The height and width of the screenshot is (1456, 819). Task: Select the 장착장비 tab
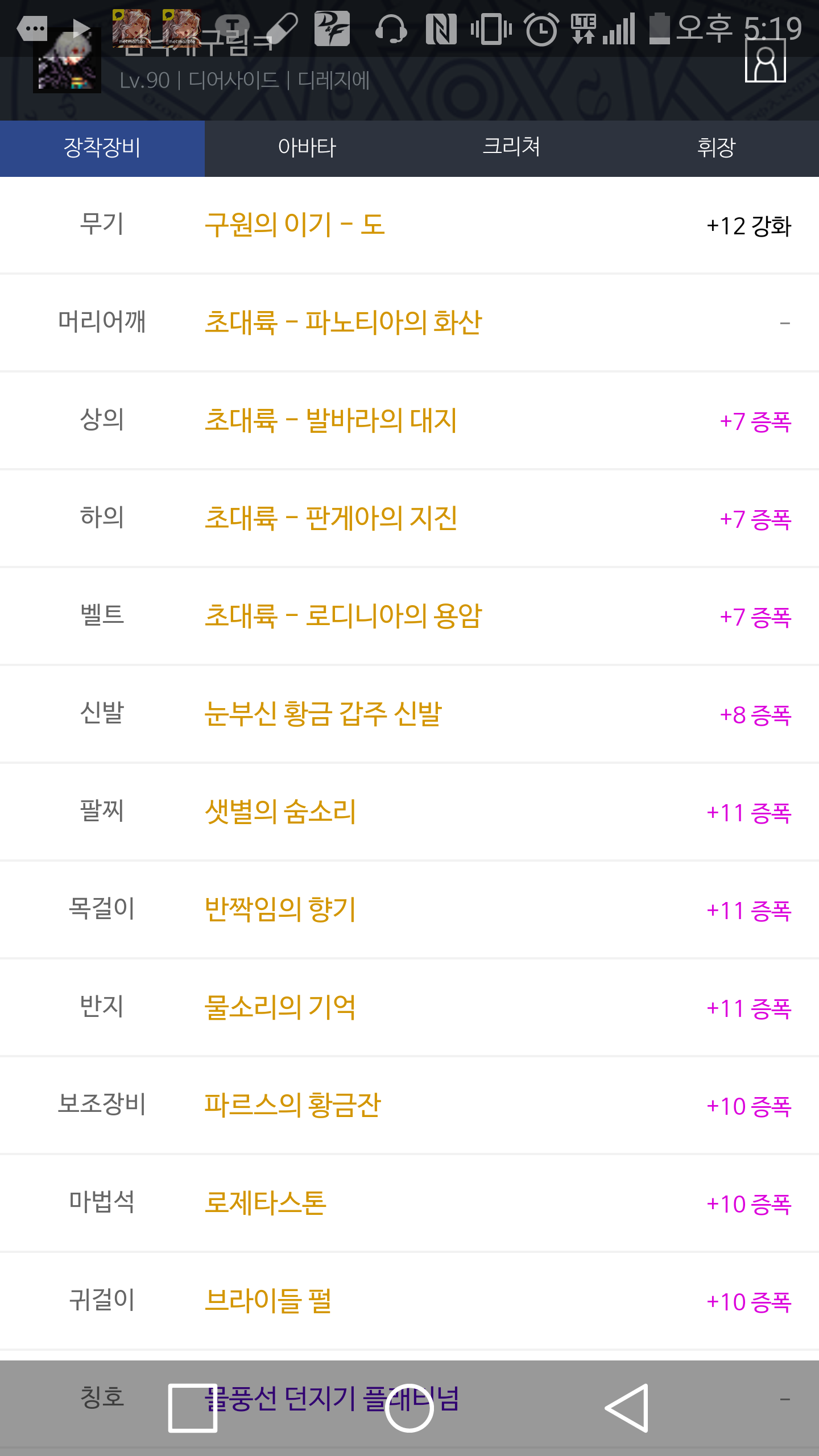(102, 148)
